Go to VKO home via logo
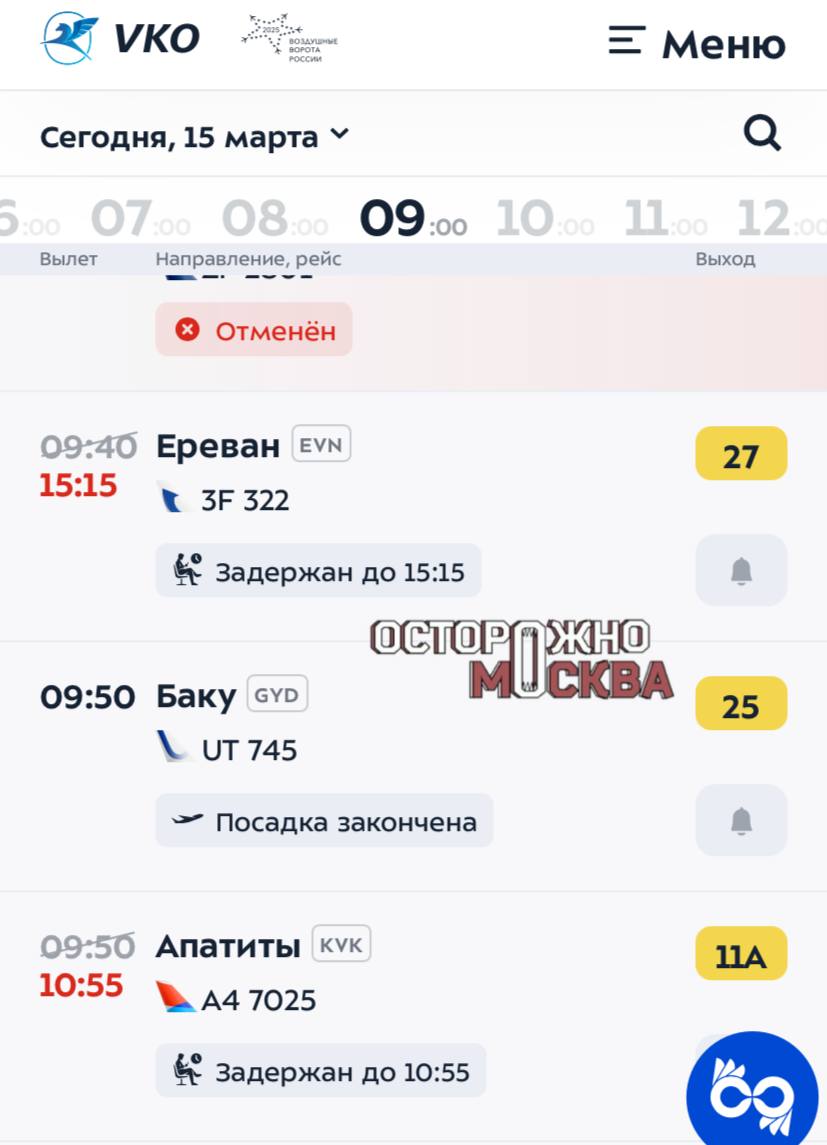Screen dimensions: 827x1145 pyautogui.click(x=120, y=40)
